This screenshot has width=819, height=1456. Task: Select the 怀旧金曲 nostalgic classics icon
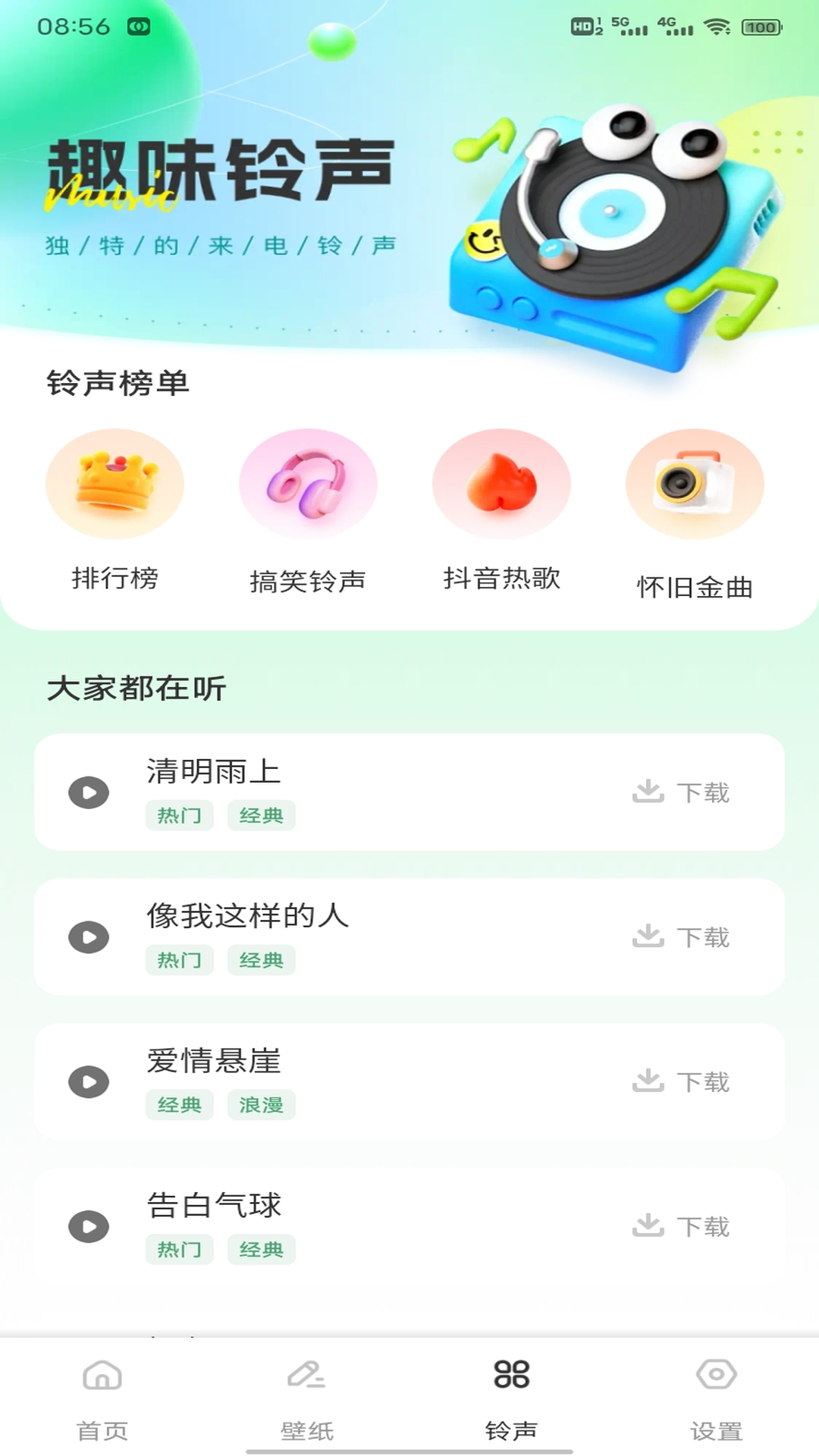695,483
